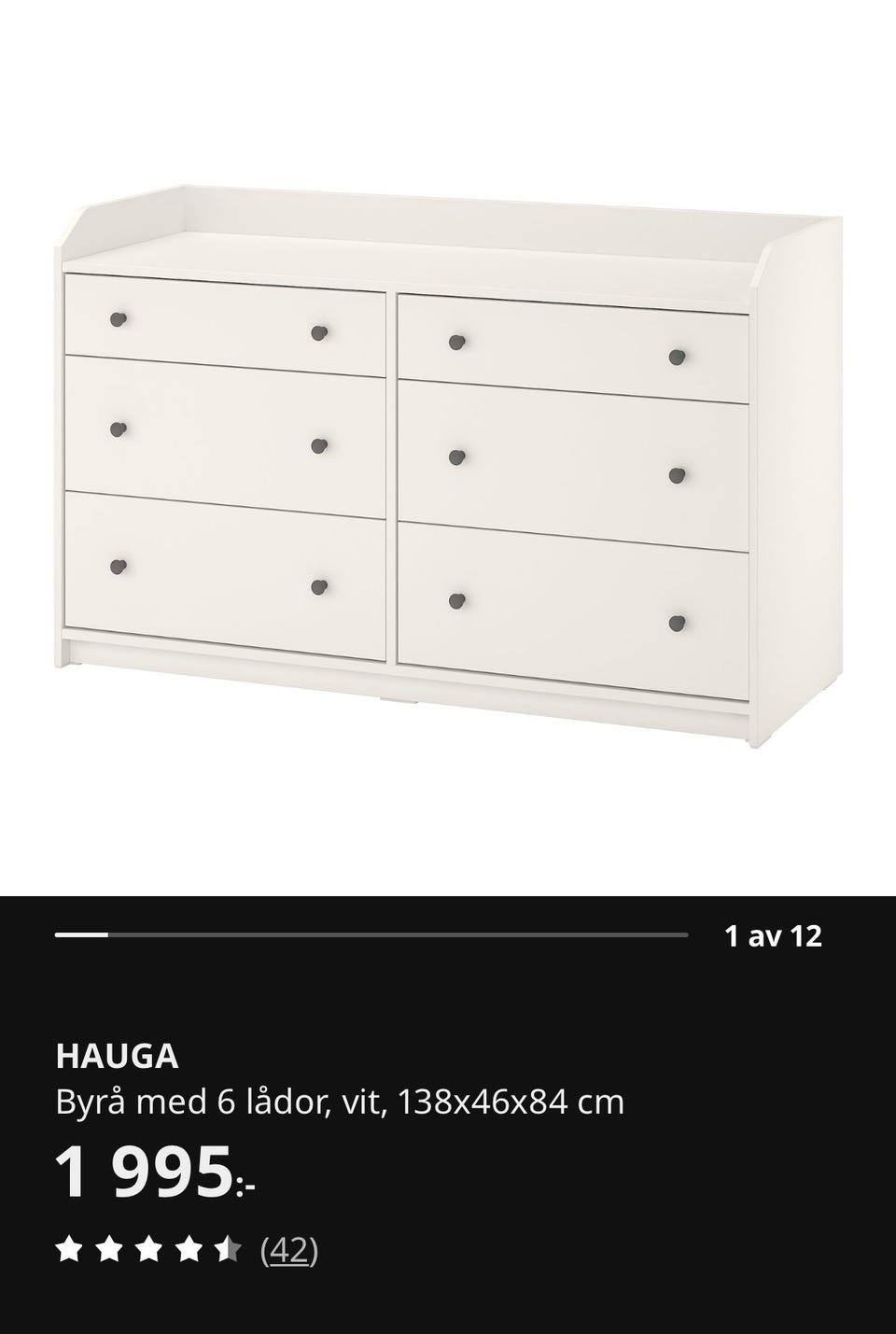The image size is (896, 1334).
Task: Click the bottom-right drawer knob in photo
Action: (679, 623)
